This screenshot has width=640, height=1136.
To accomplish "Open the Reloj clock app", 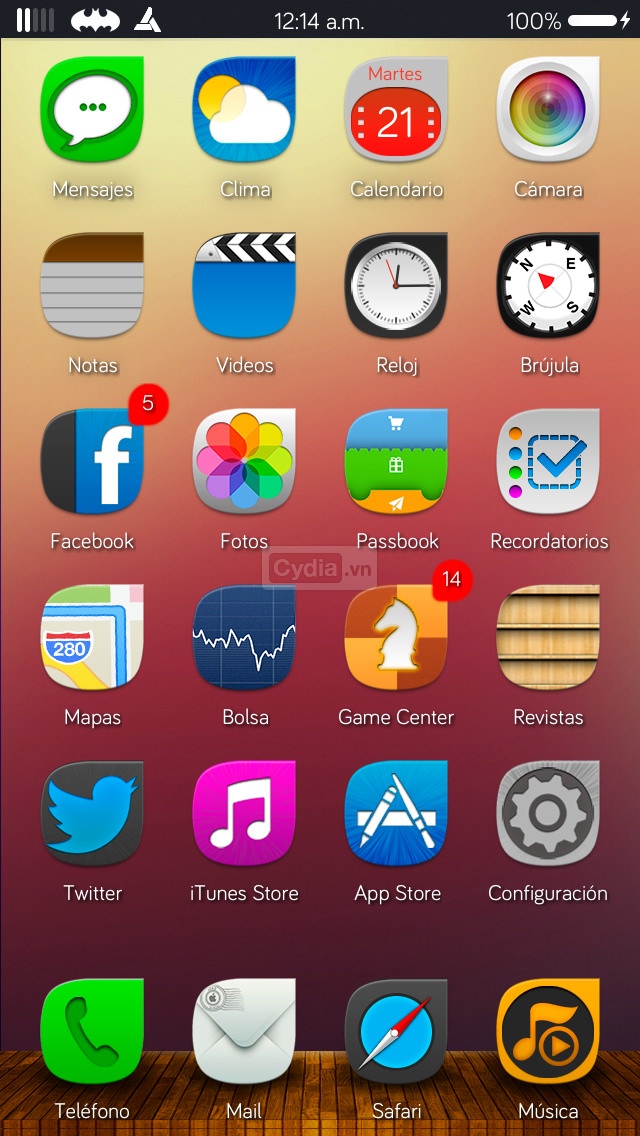I will [396, 285].
